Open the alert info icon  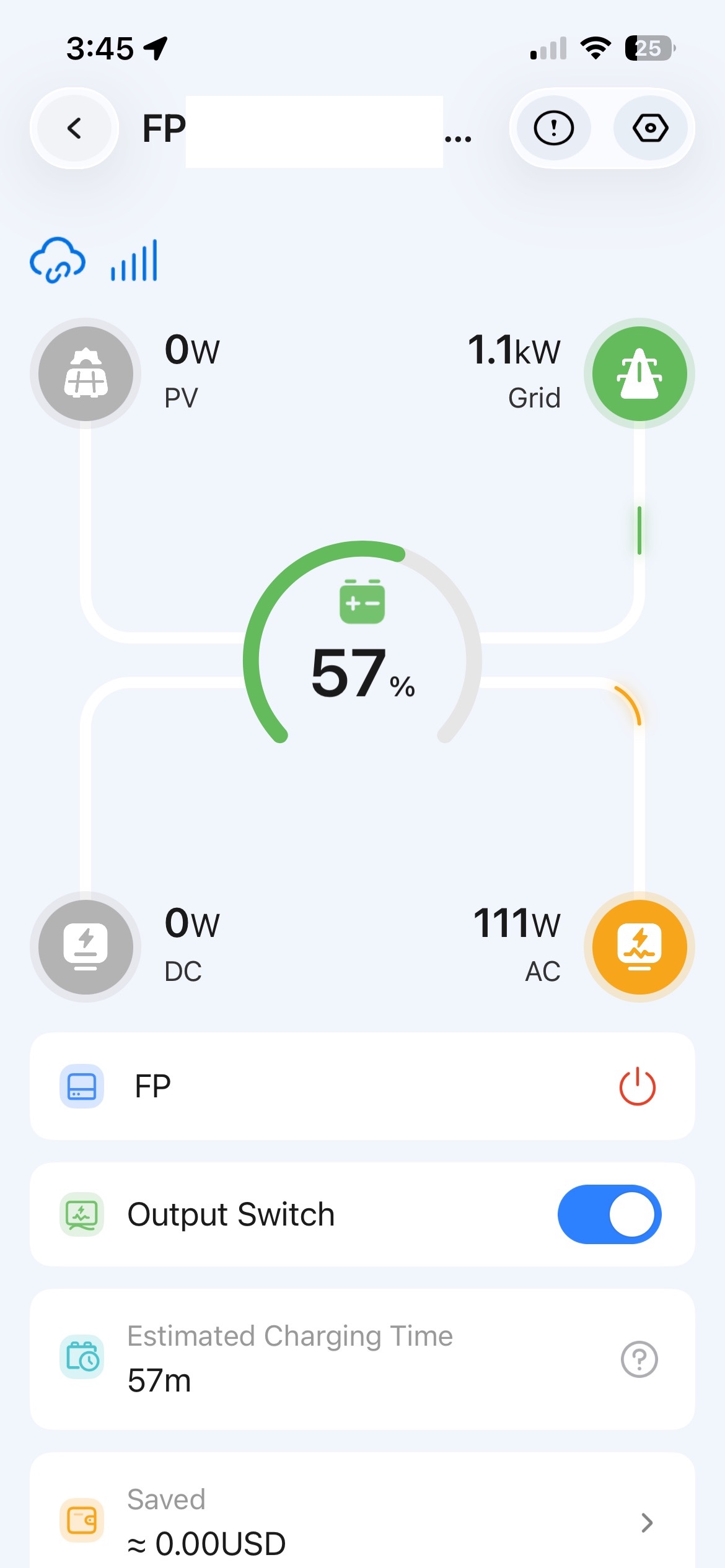(553, 128)
